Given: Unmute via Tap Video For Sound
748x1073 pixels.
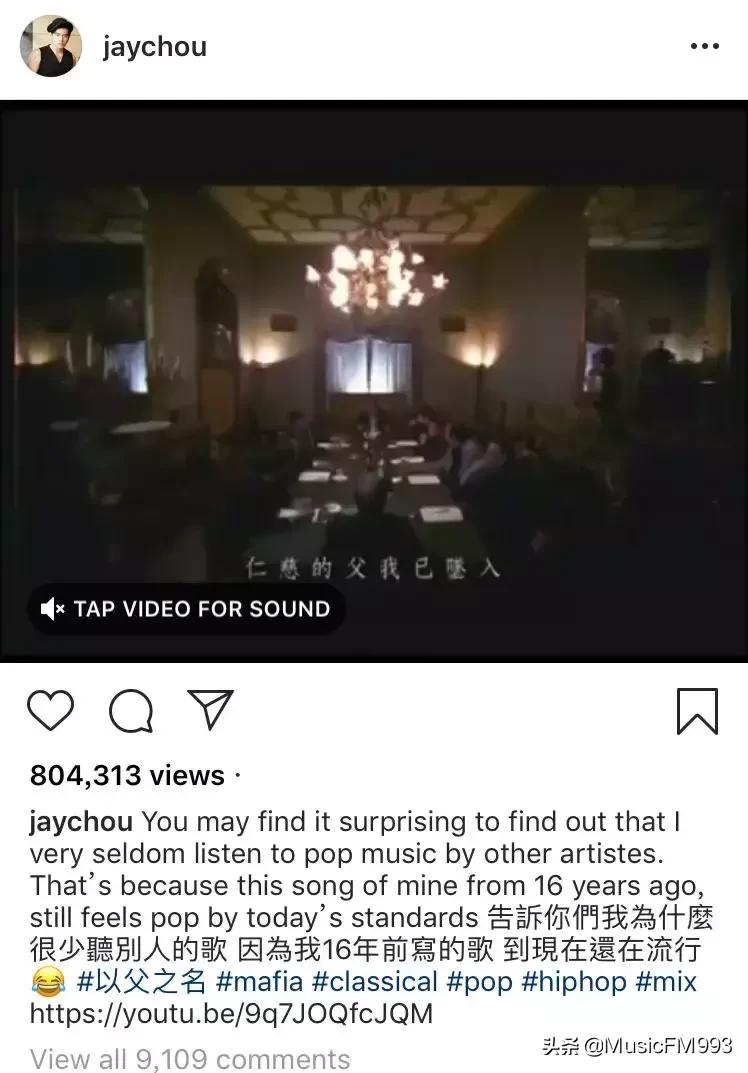Looking at the screenshot, I should coord(186,608).
